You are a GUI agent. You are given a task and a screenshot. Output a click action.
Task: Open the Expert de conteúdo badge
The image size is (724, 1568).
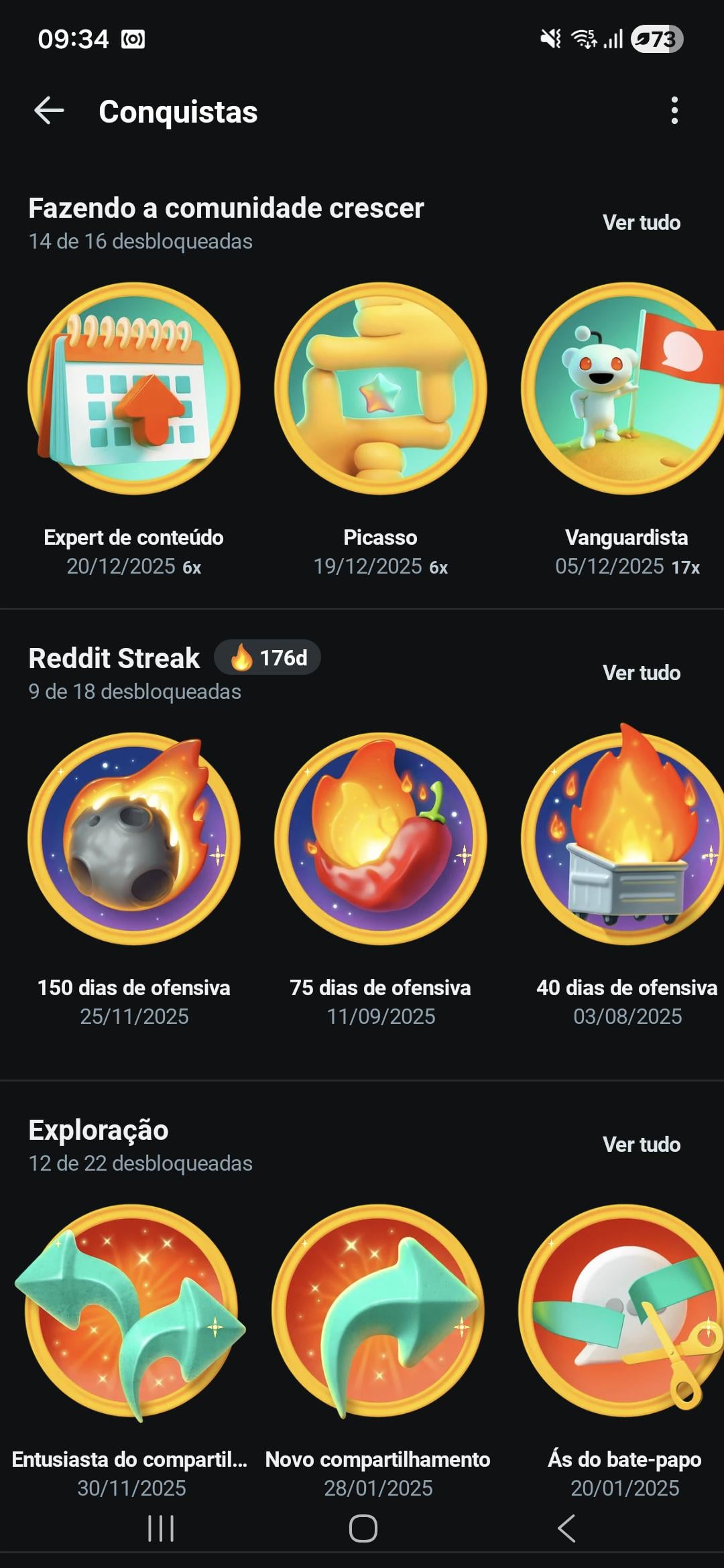(134, 389)
